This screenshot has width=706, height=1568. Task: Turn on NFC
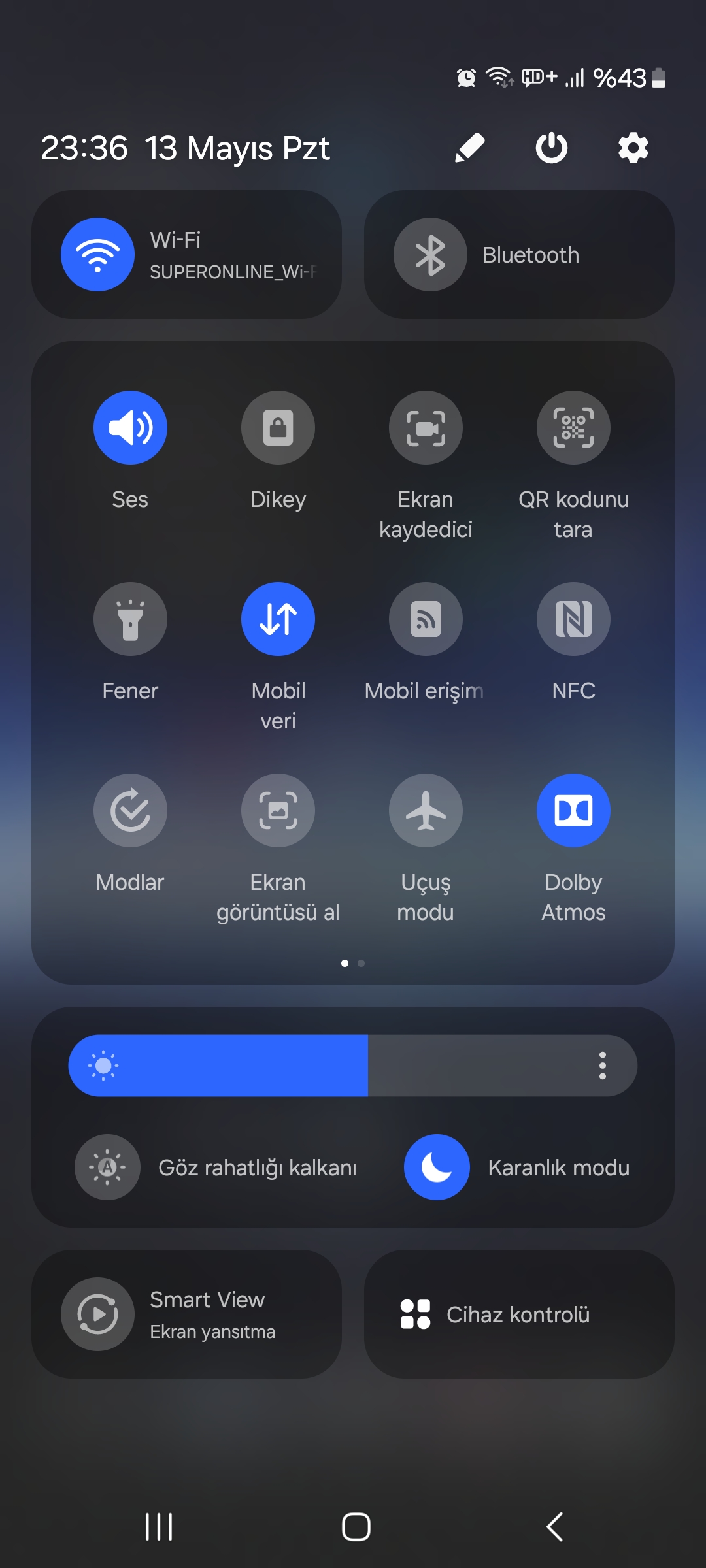(x=573, y=619)
